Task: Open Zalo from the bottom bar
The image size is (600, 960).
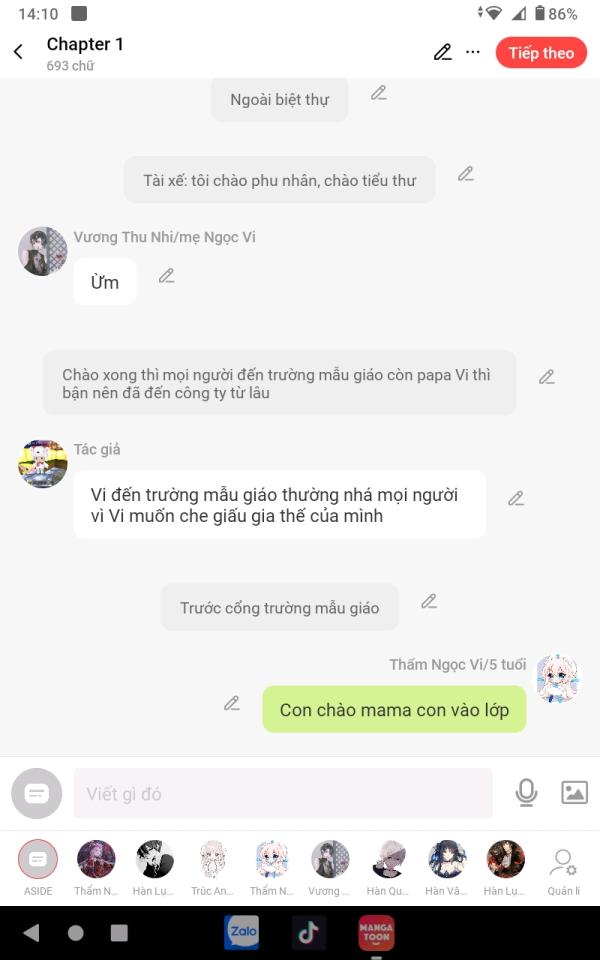Action: [x=242, y=932]
